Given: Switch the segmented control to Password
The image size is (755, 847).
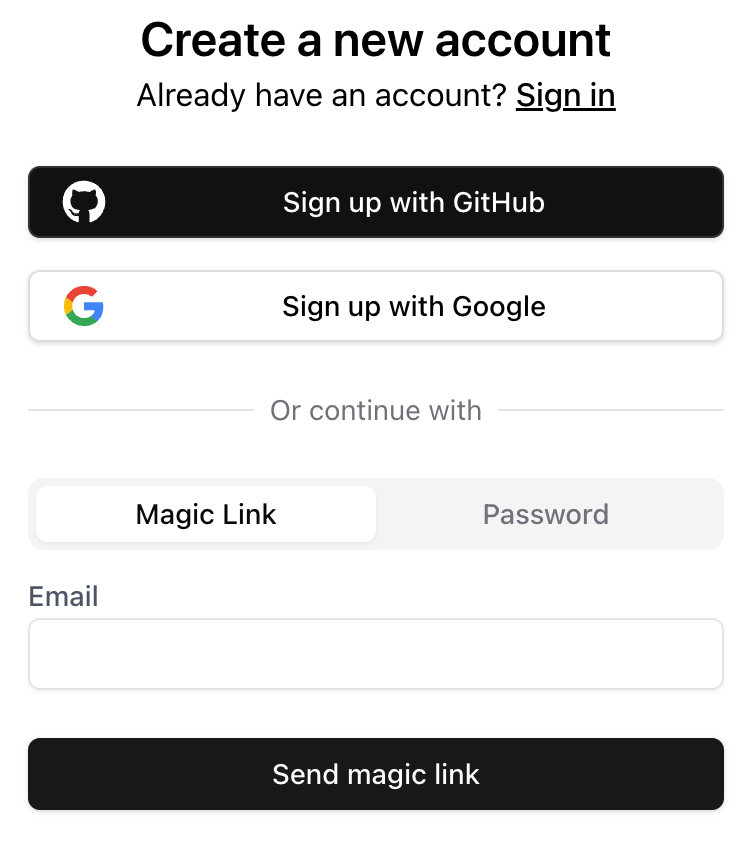Looking at the screenshot, I should tap(546, 514).
